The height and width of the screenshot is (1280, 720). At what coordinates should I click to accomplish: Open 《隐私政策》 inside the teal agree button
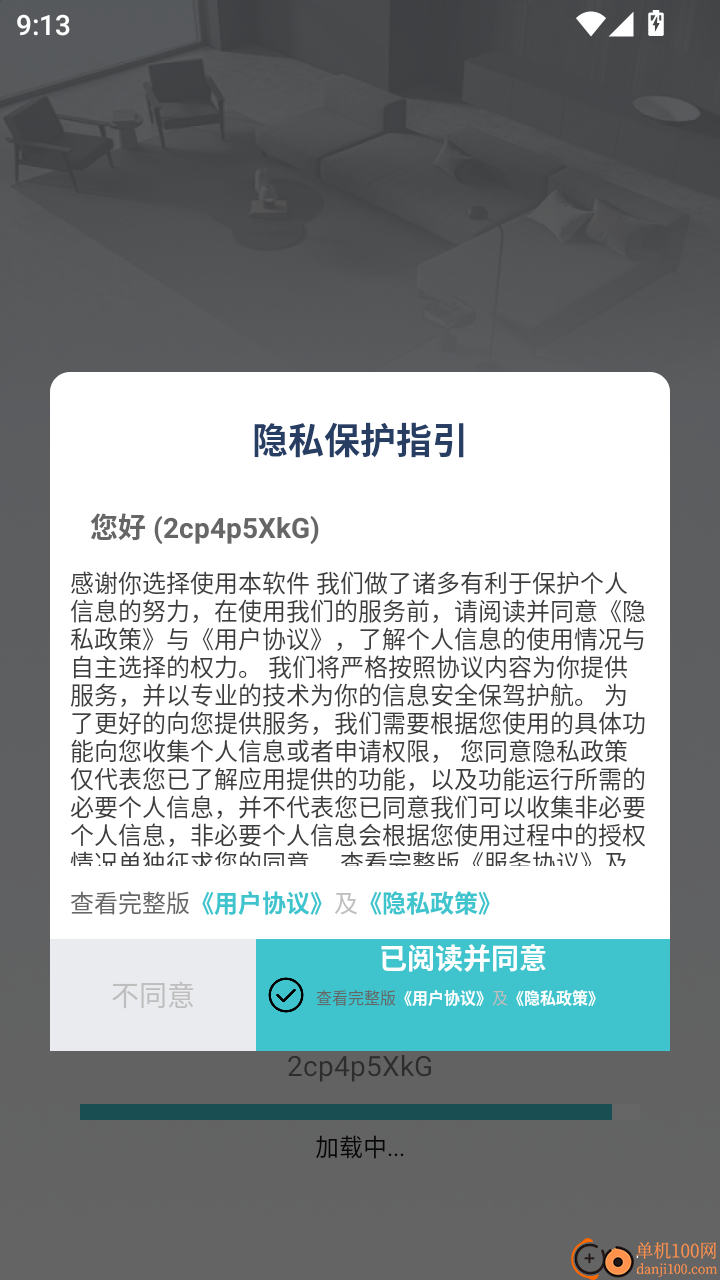click(556, 996)
